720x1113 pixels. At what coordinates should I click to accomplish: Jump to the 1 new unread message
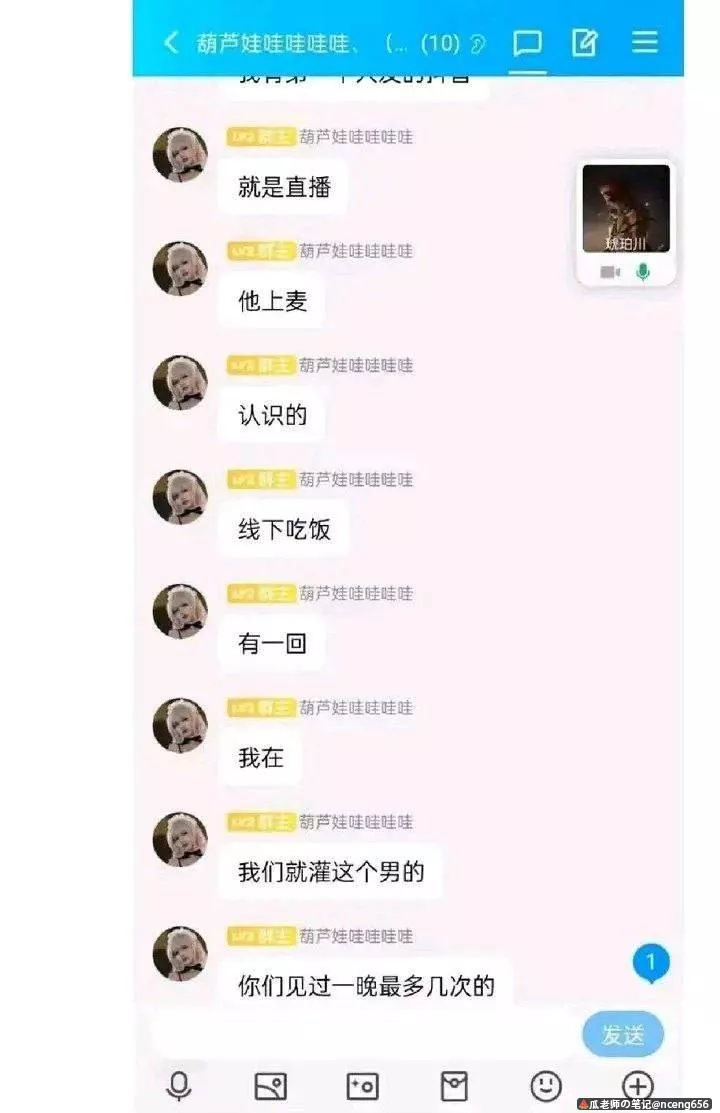tap(650, 964)
